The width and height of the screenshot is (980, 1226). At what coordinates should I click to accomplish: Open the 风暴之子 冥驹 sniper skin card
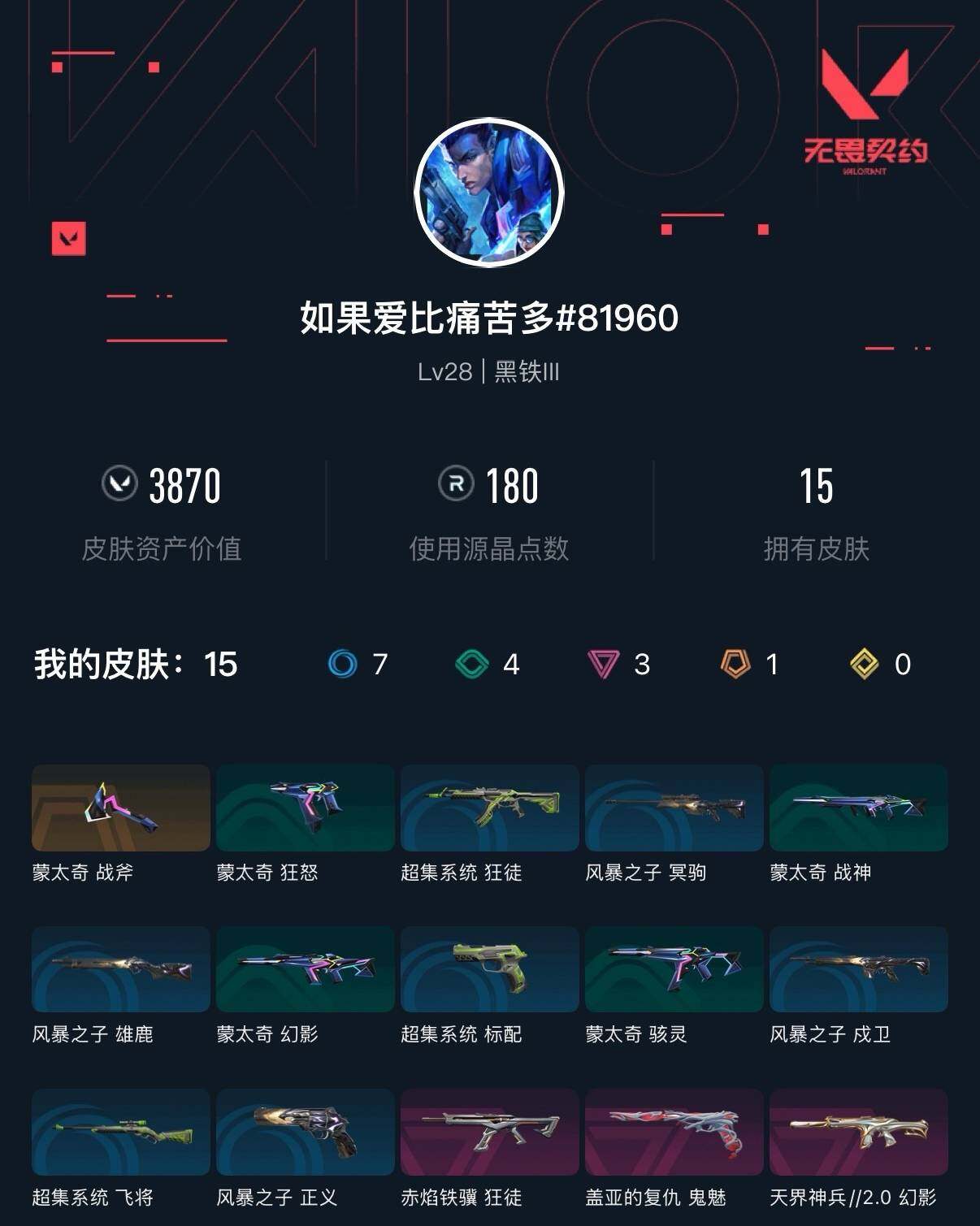(x=674, y=808)
